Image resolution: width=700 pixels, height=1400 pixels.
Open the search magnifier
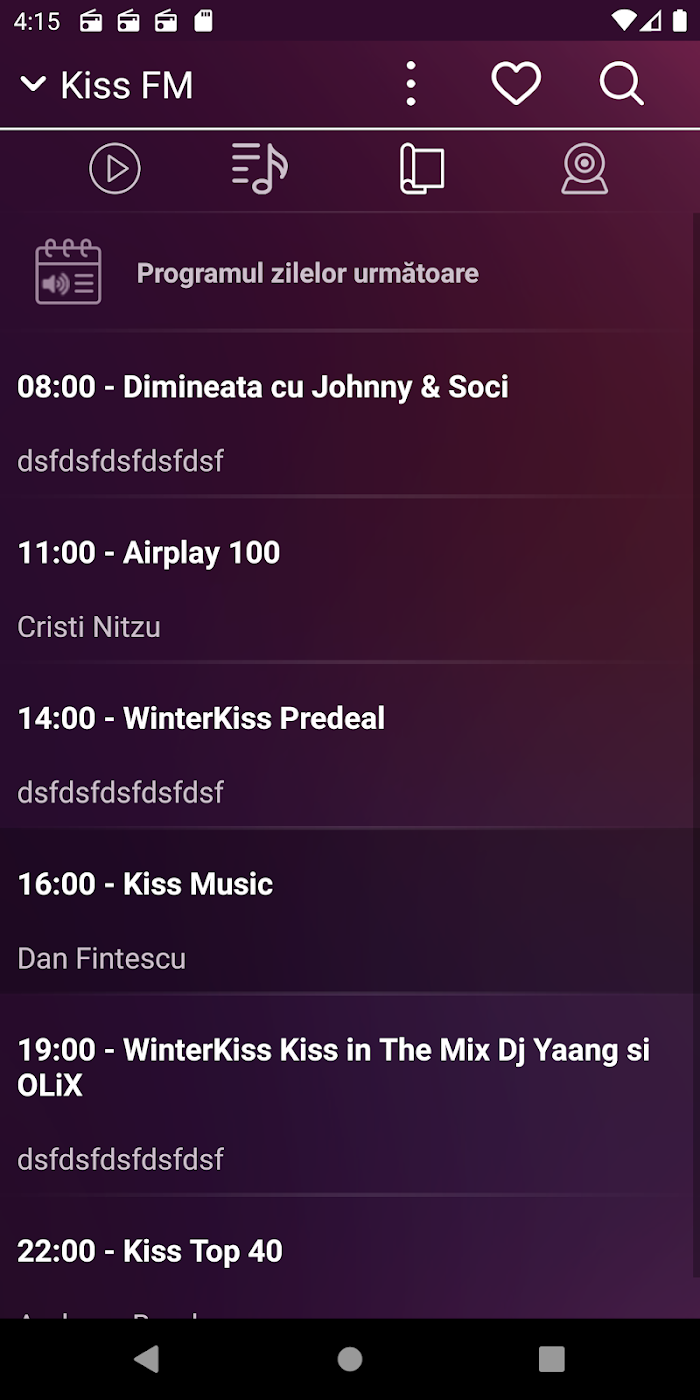click(621, 84)
